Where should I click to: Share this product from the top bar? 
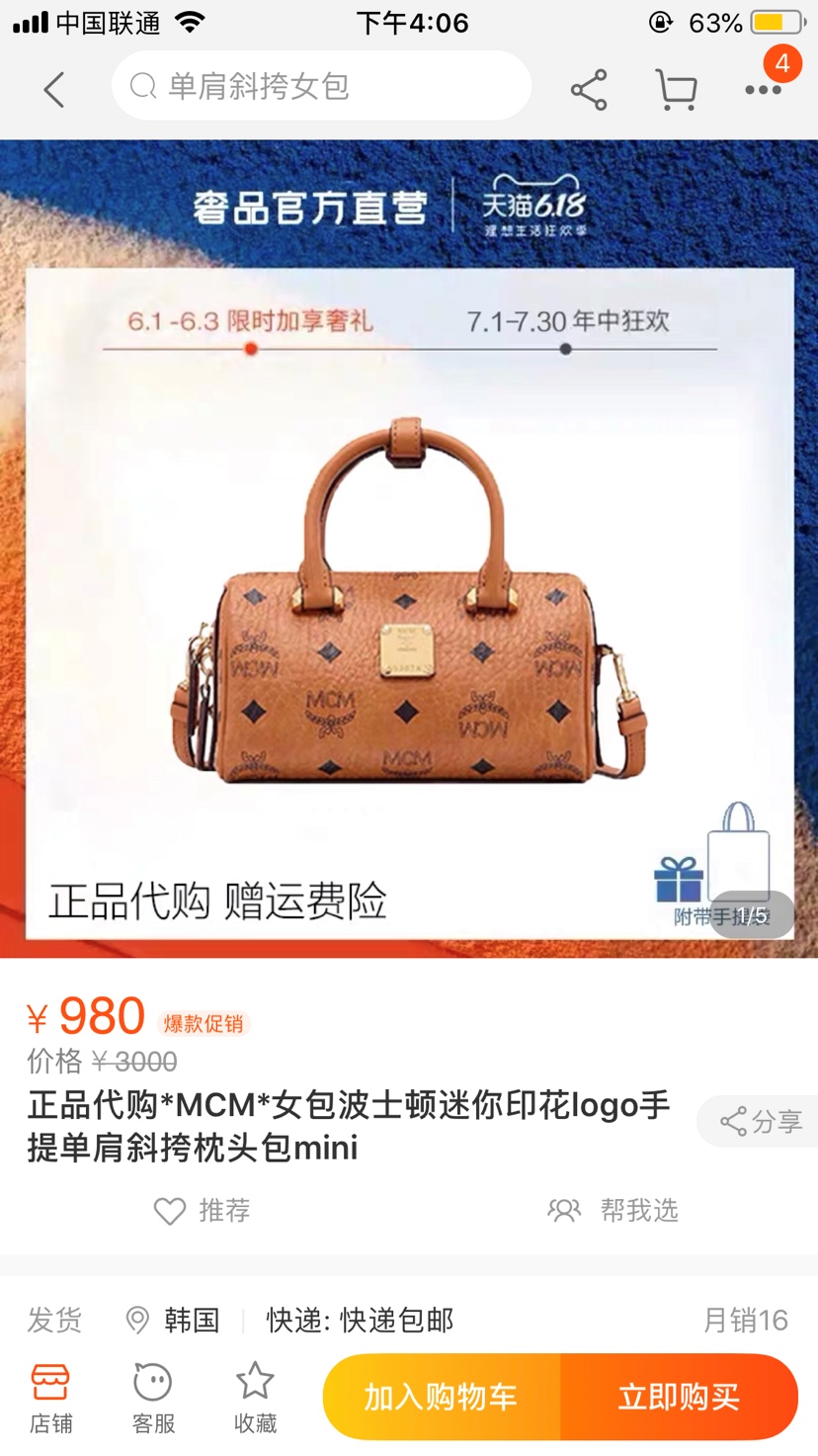(x=588, y=90)
